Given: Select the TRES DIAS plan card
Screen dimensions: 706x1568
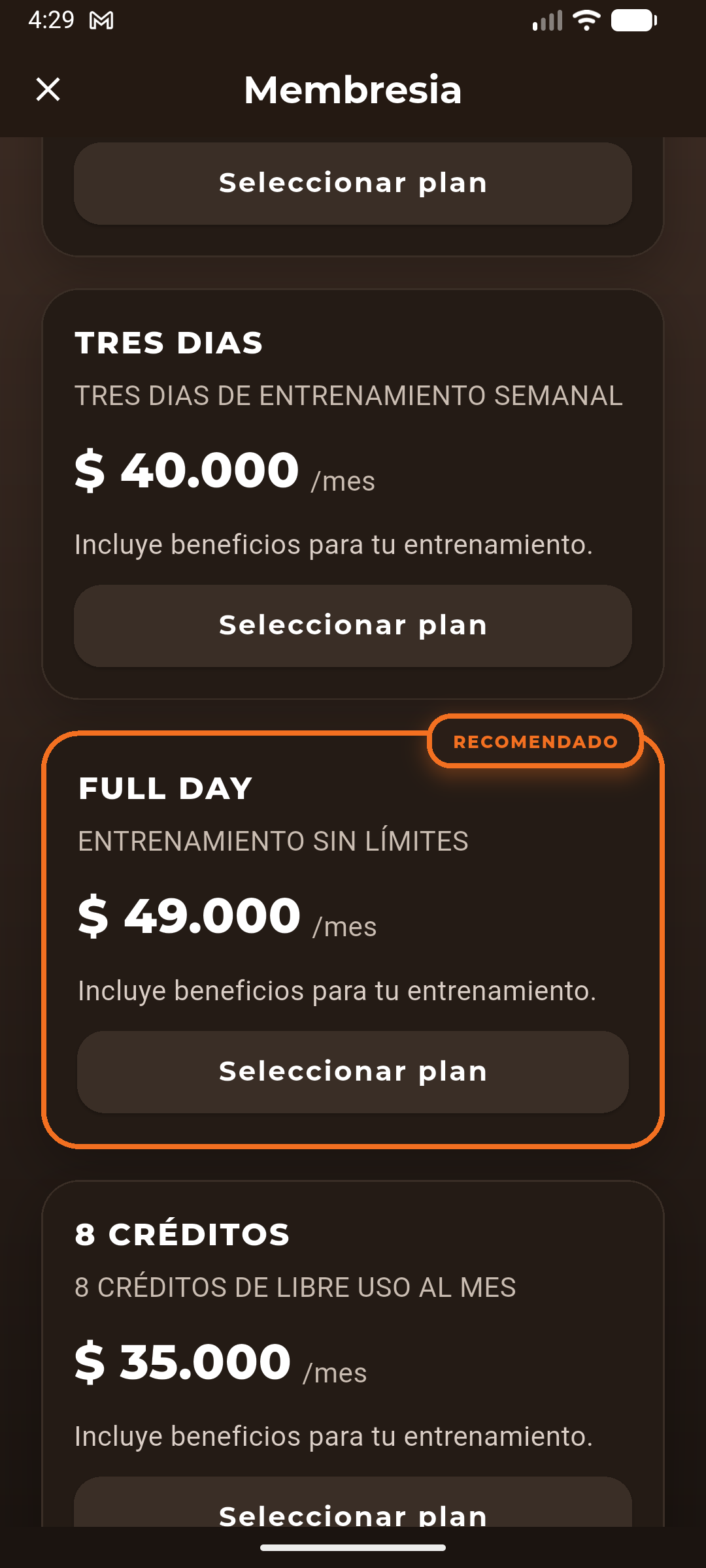Looking at the screenshot, I should pyautogui.click(x=353, y=626).
